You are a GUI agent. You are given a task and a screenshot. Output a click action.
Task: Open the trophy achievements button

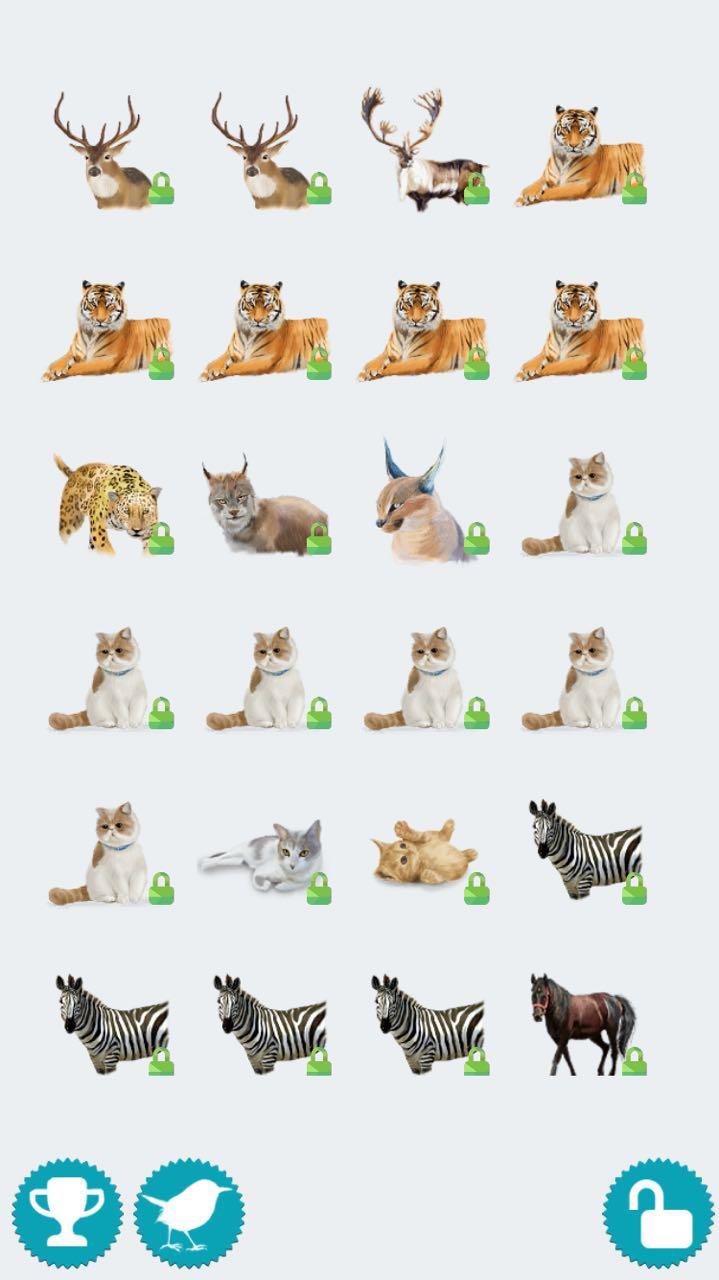tap(67, 1214)
